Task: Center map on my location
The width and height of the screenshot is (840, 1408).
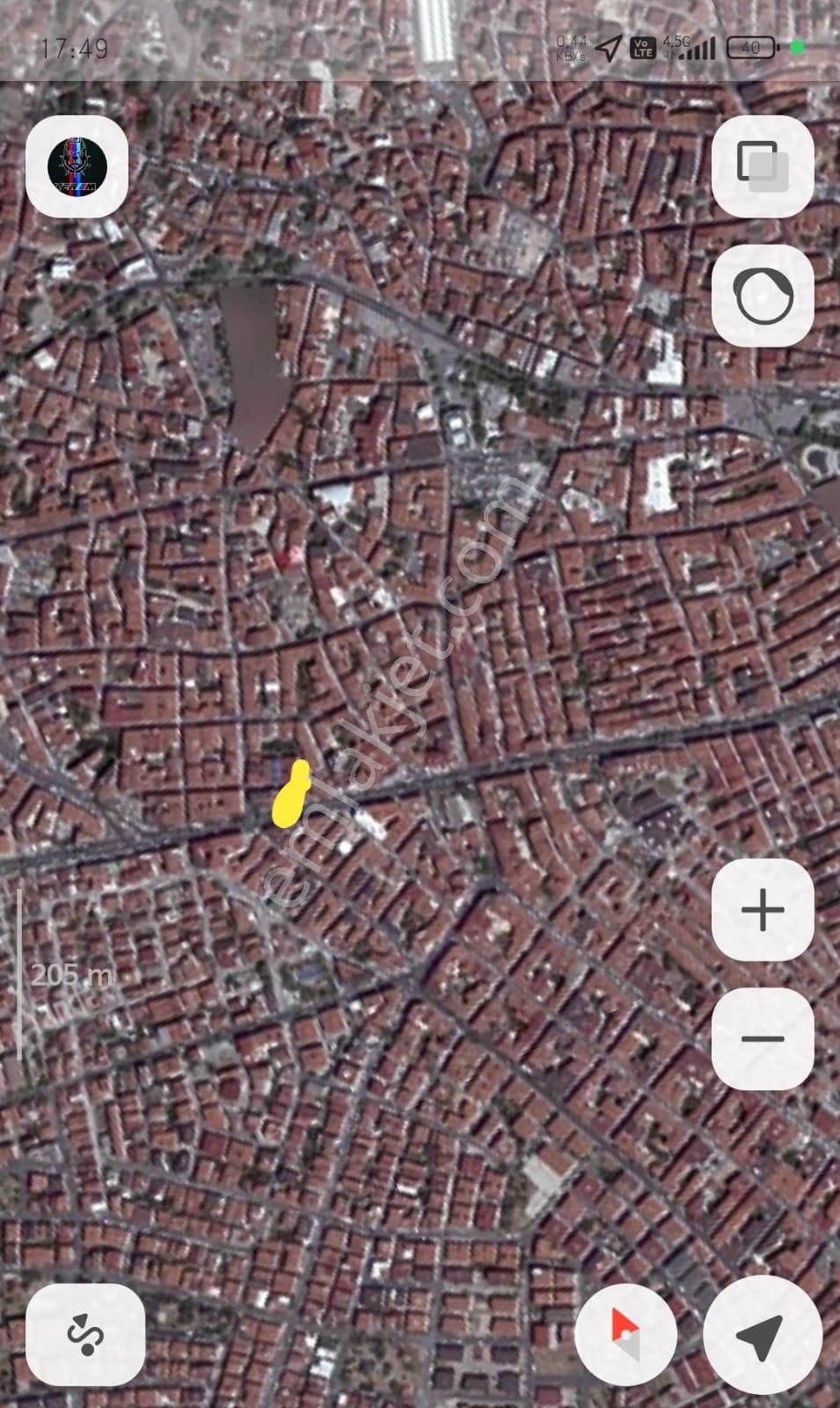Action: pos(762,1334)
